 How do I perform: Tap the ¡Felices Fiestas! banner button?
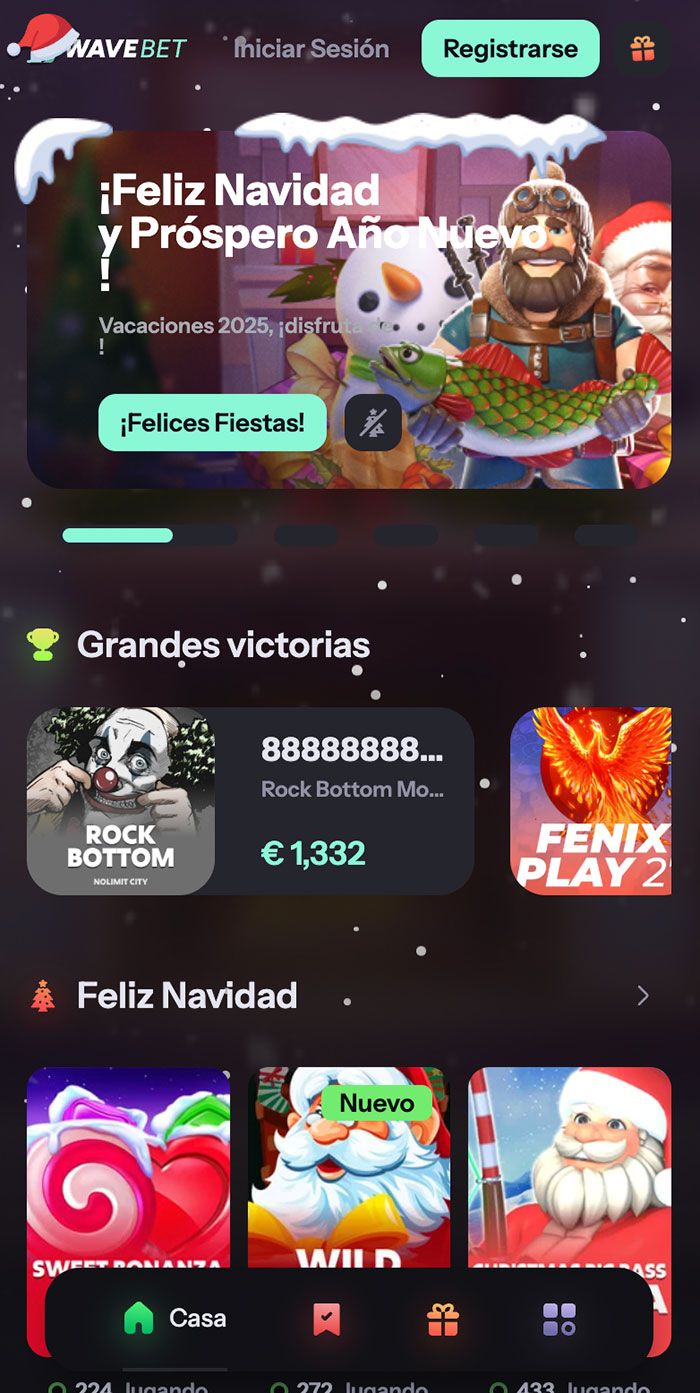coord(212,422)
